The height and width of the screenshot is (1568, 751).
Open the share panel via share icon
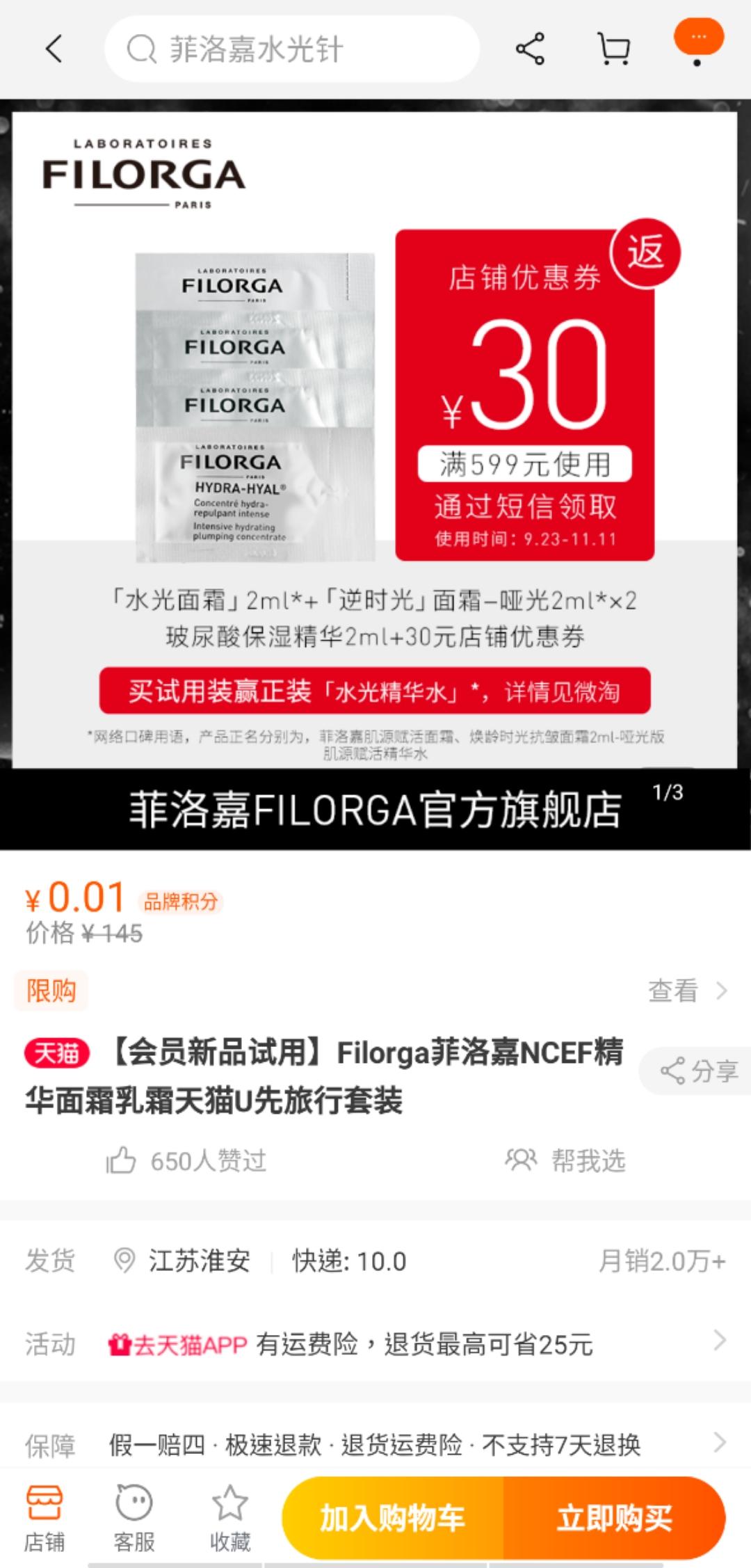click(528, 49)
